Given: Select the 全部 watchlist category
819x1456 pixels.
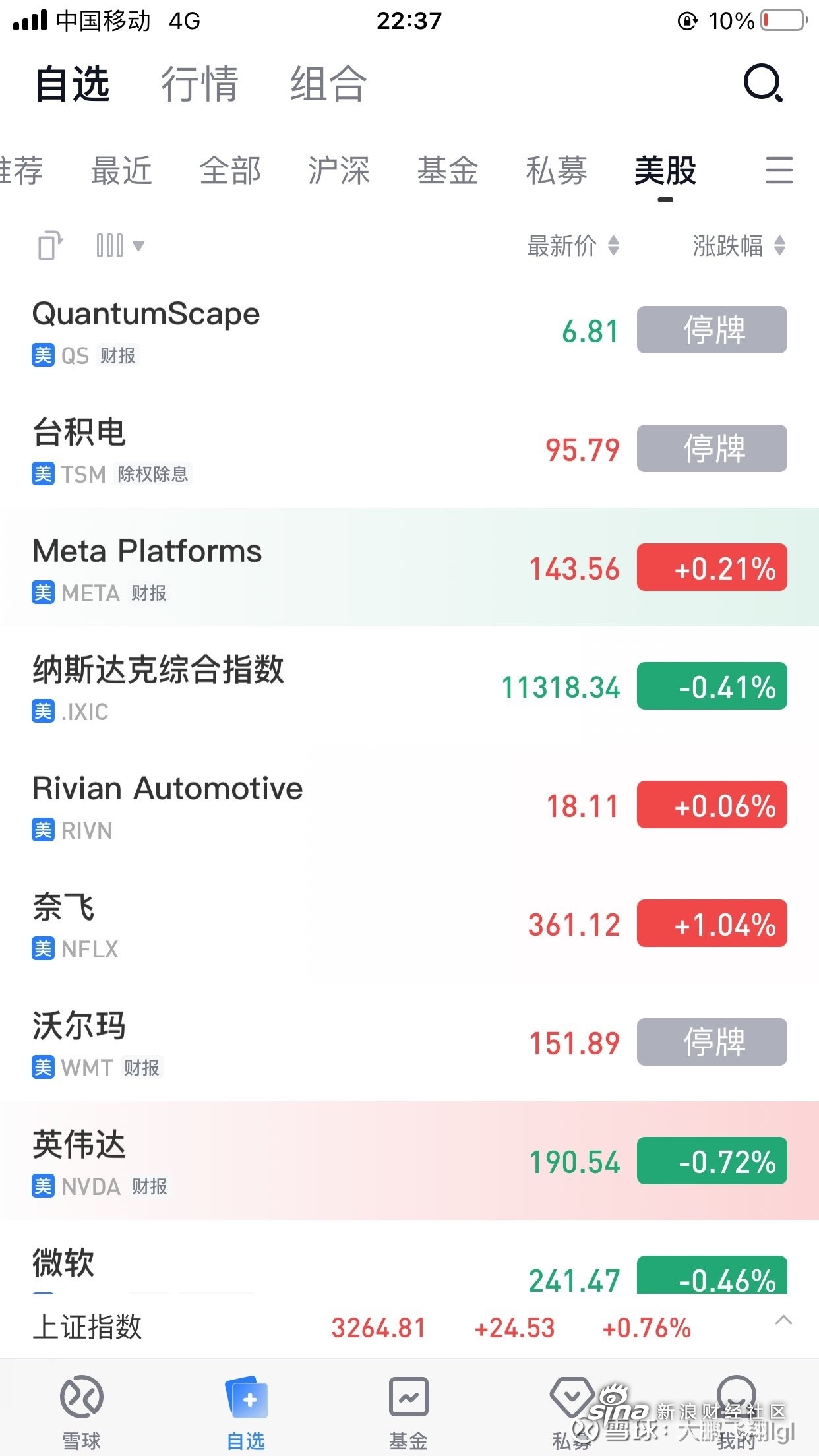Looking at the screenshot, I should click(x=230, y=170).
